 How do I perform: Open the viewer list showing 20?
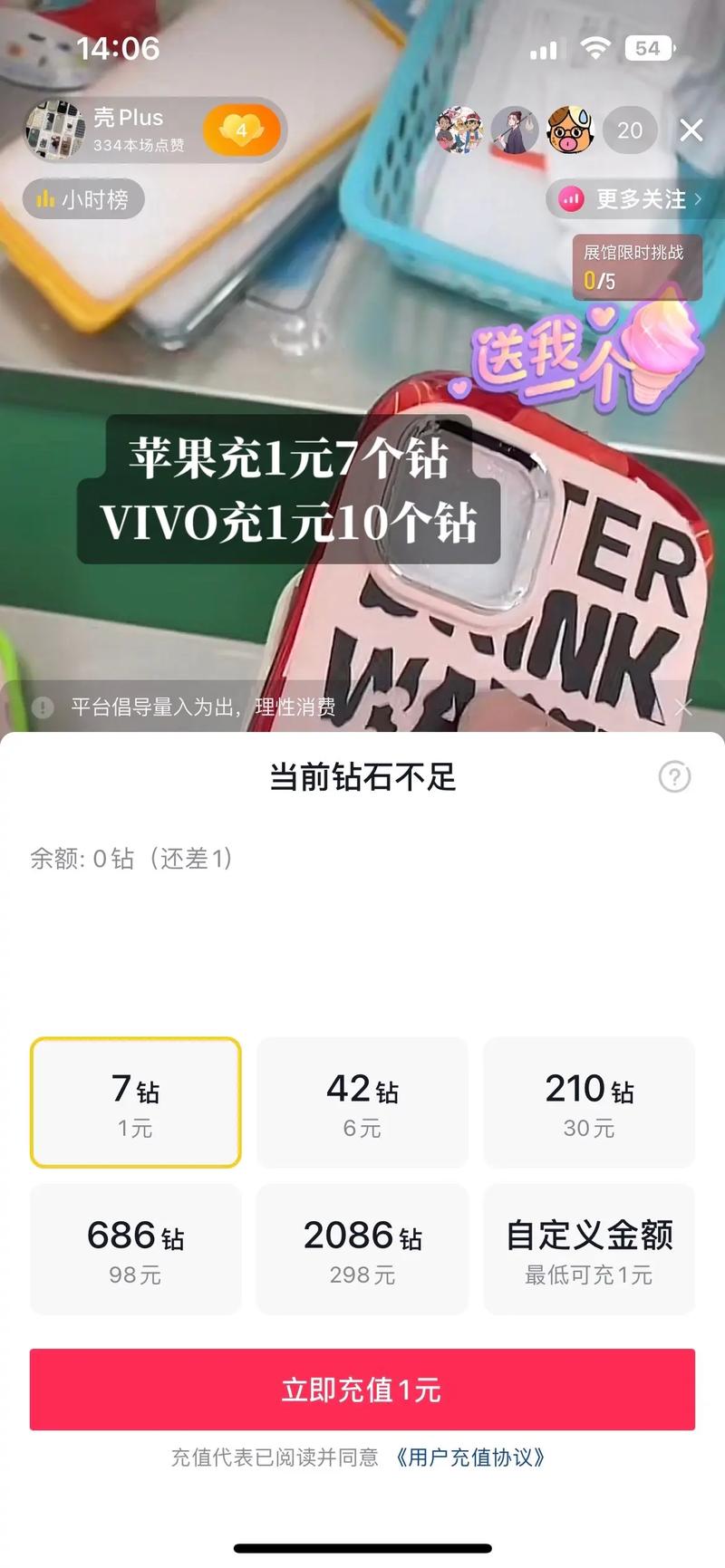pyautogui.click(x=629, y=130)
